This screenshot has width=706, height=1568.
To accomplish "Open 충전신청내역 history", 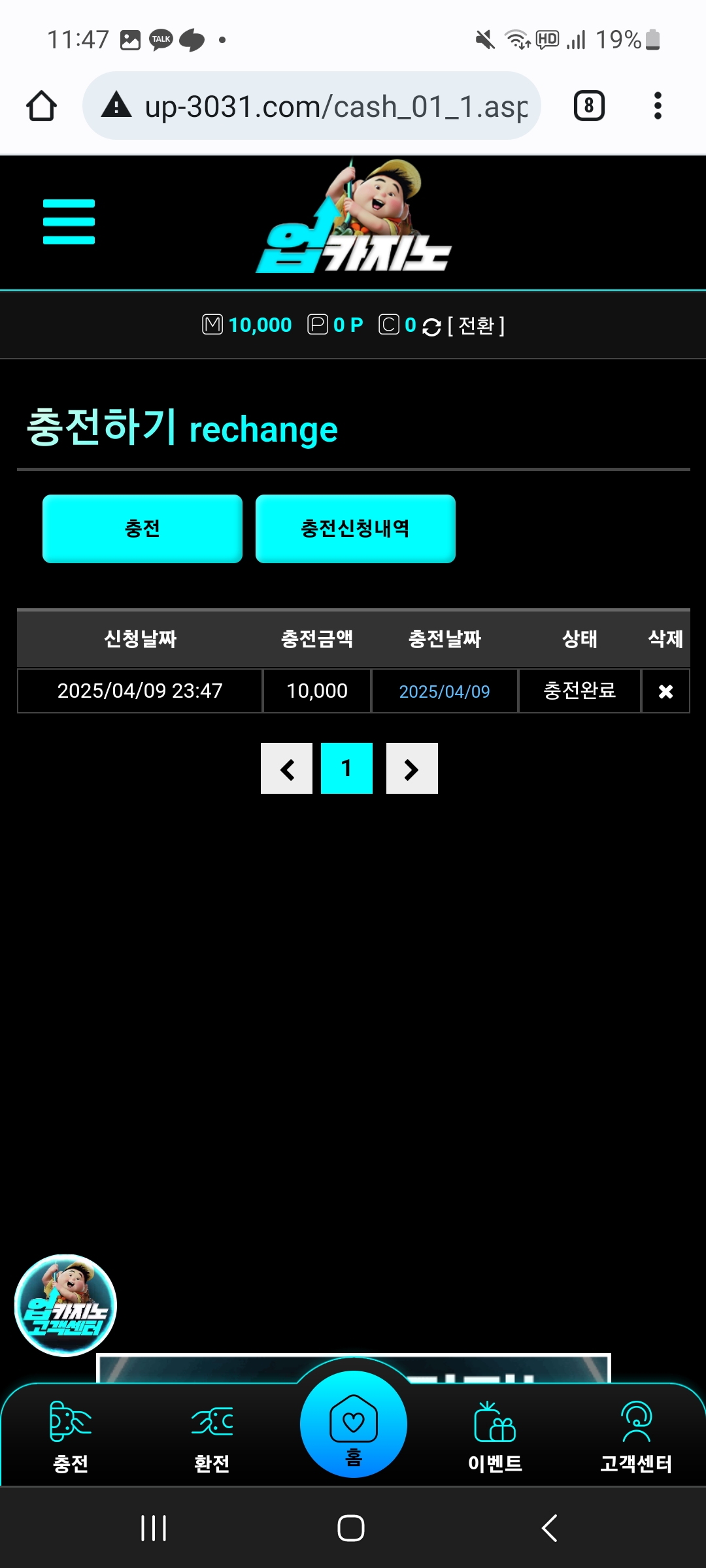I will pos(355,529).
